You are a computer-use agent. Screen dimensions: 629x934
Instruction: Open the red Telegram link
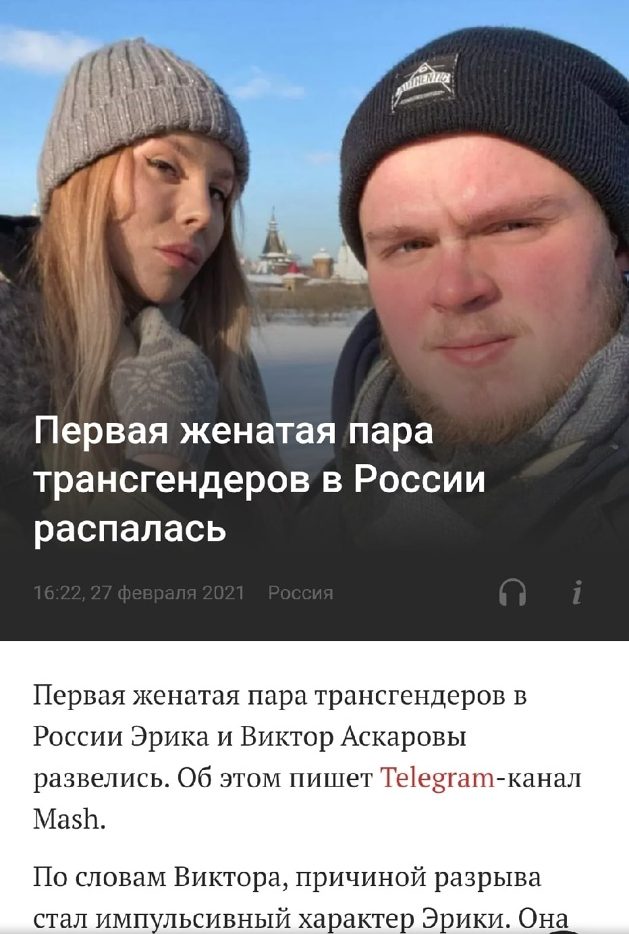(437, 779)
